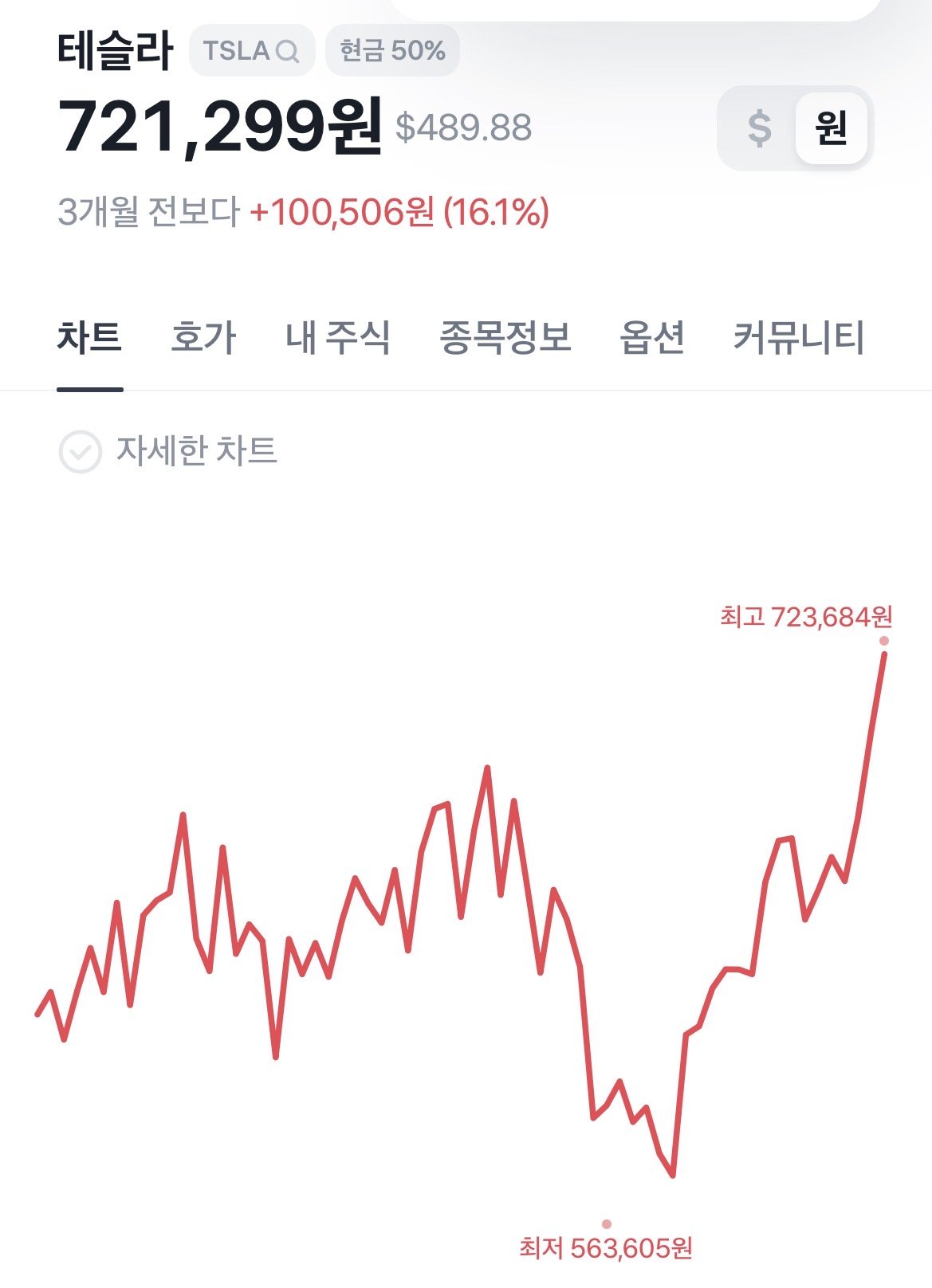Go to the 옵션 tab

pyautogui.click(x=652, y=338)
